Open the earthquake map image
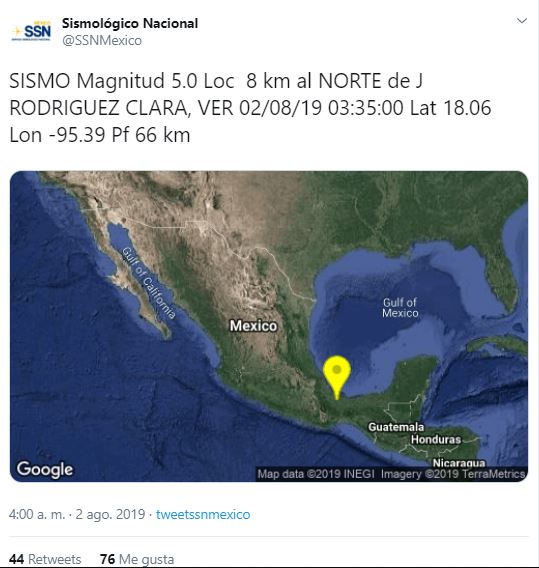This screenshot has height=568, width=539. 269,326
